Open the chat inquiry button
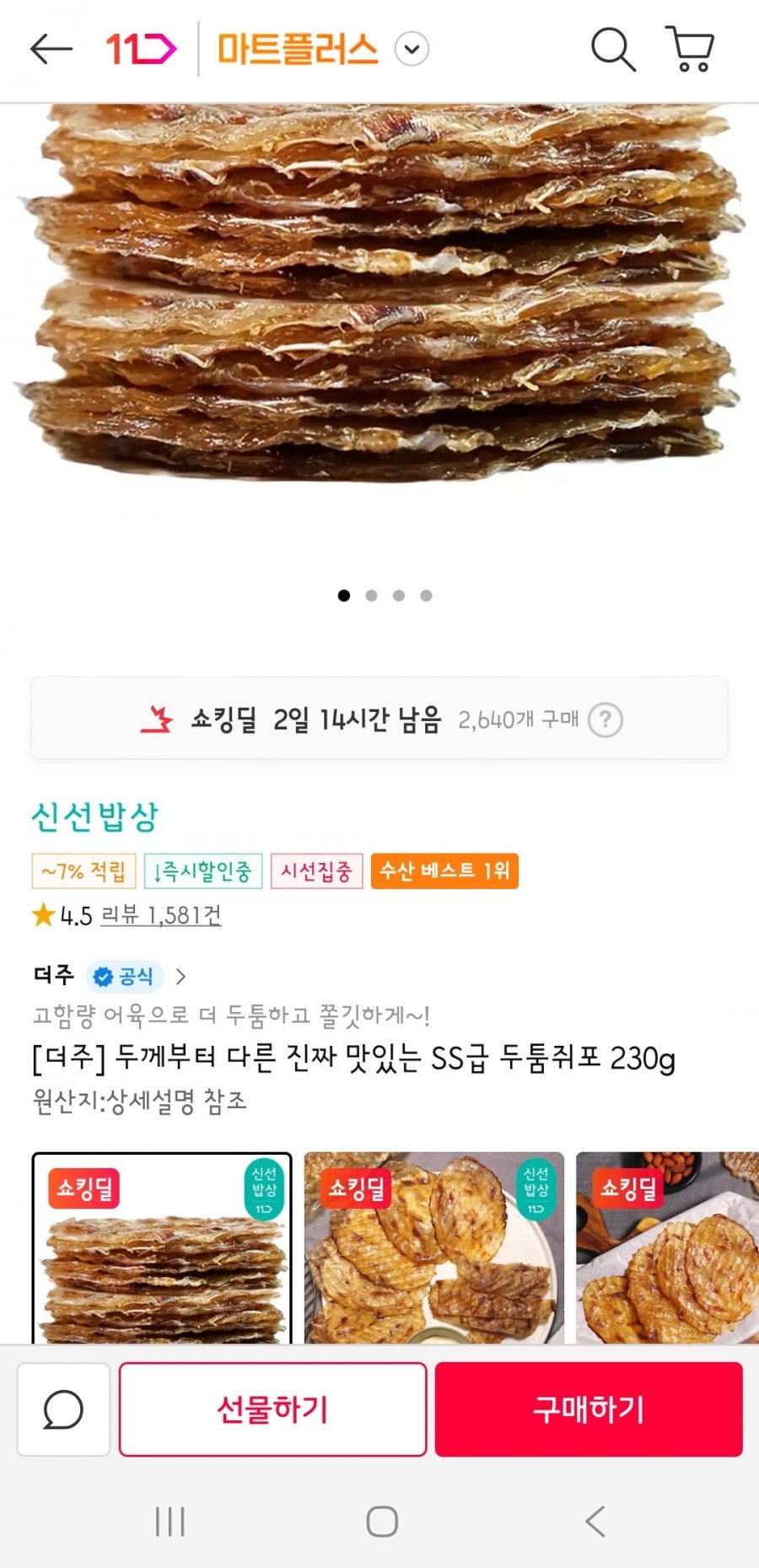The image size is (759, 1568). pos(63,1409)
